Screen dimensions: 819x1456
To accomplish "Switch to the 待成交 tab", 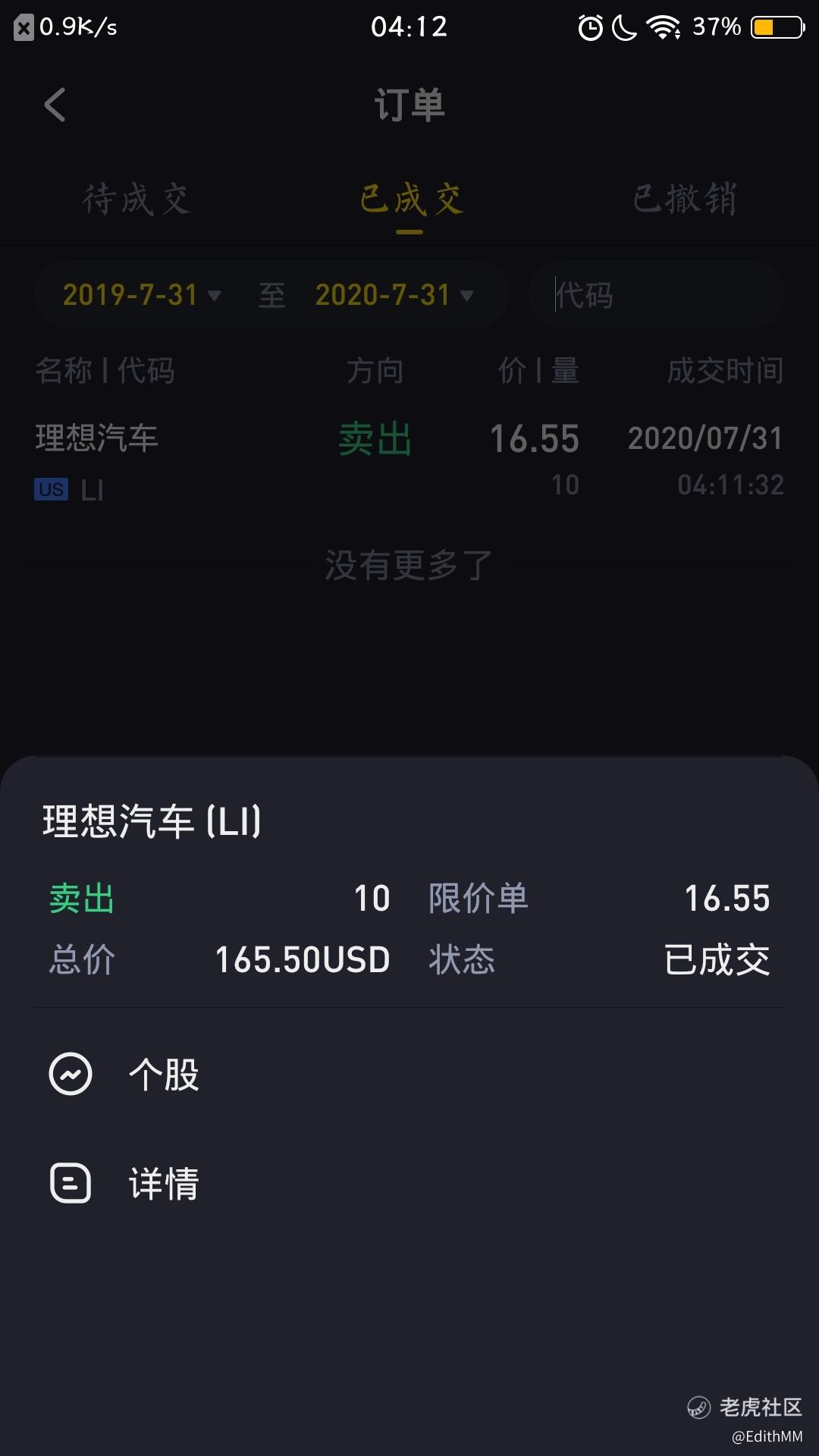I will [136, 199].
